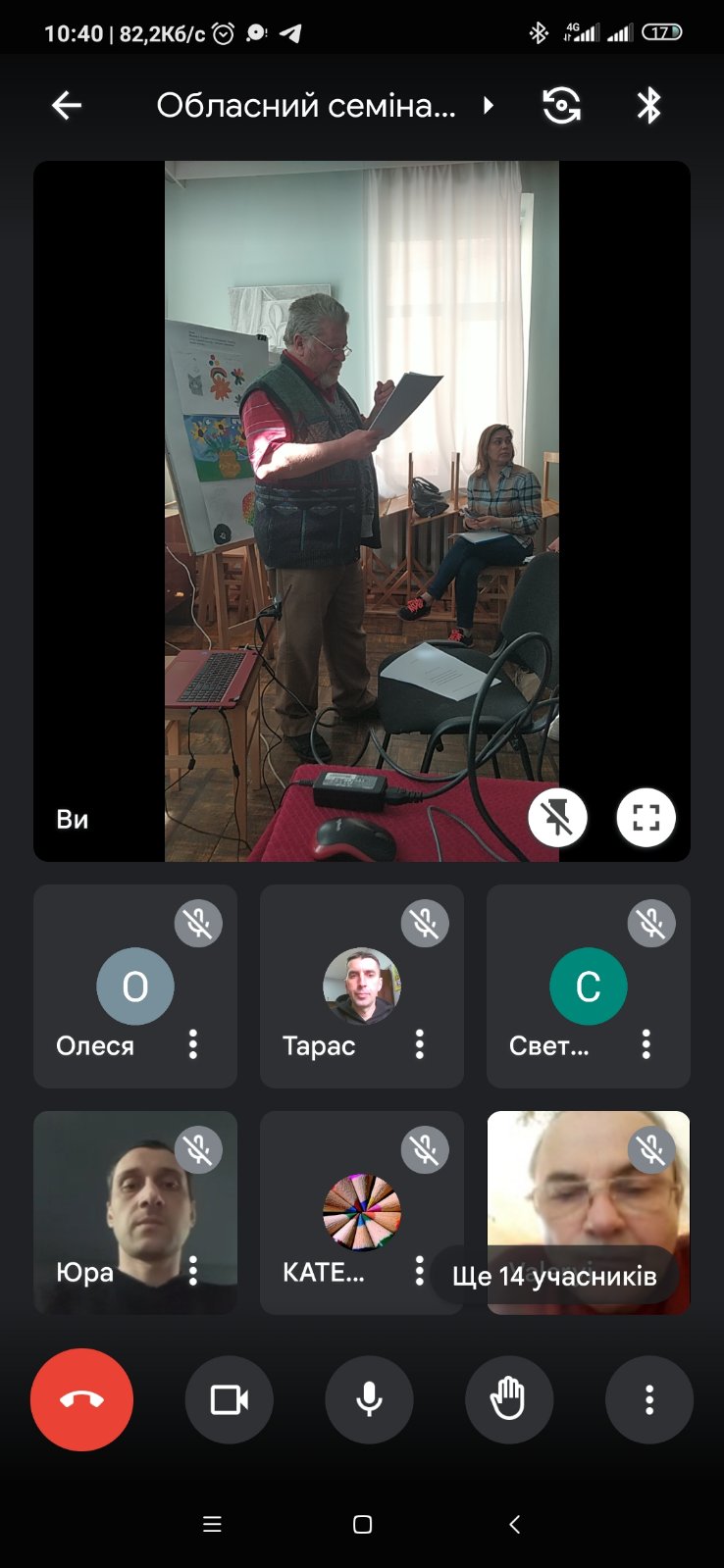Image resolution: width=724 pixels, height=1568 pixels.
Task: Unpin your video tile
Action: tap(557, 817)
